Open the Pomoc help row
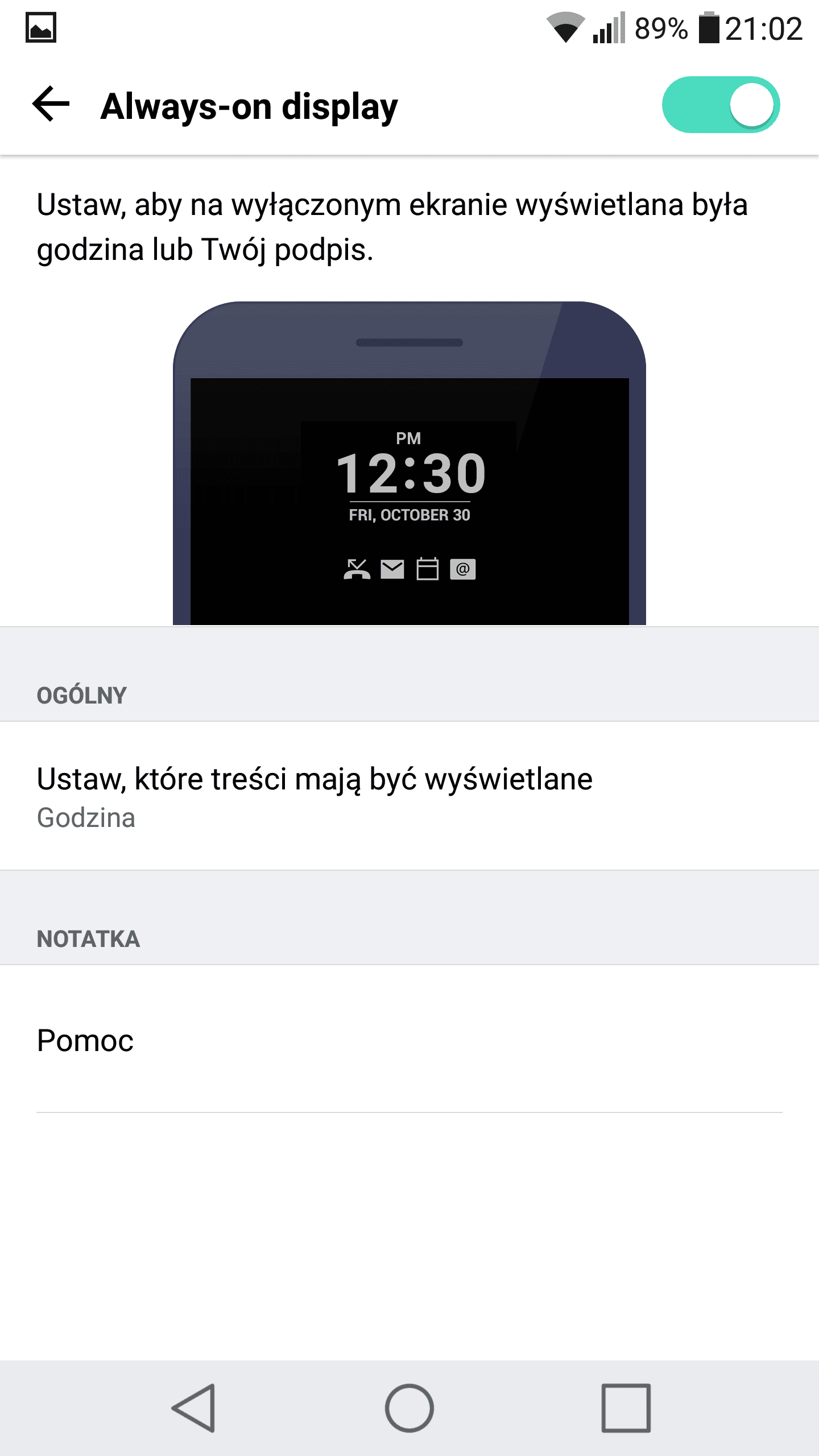 (409, 1040)
